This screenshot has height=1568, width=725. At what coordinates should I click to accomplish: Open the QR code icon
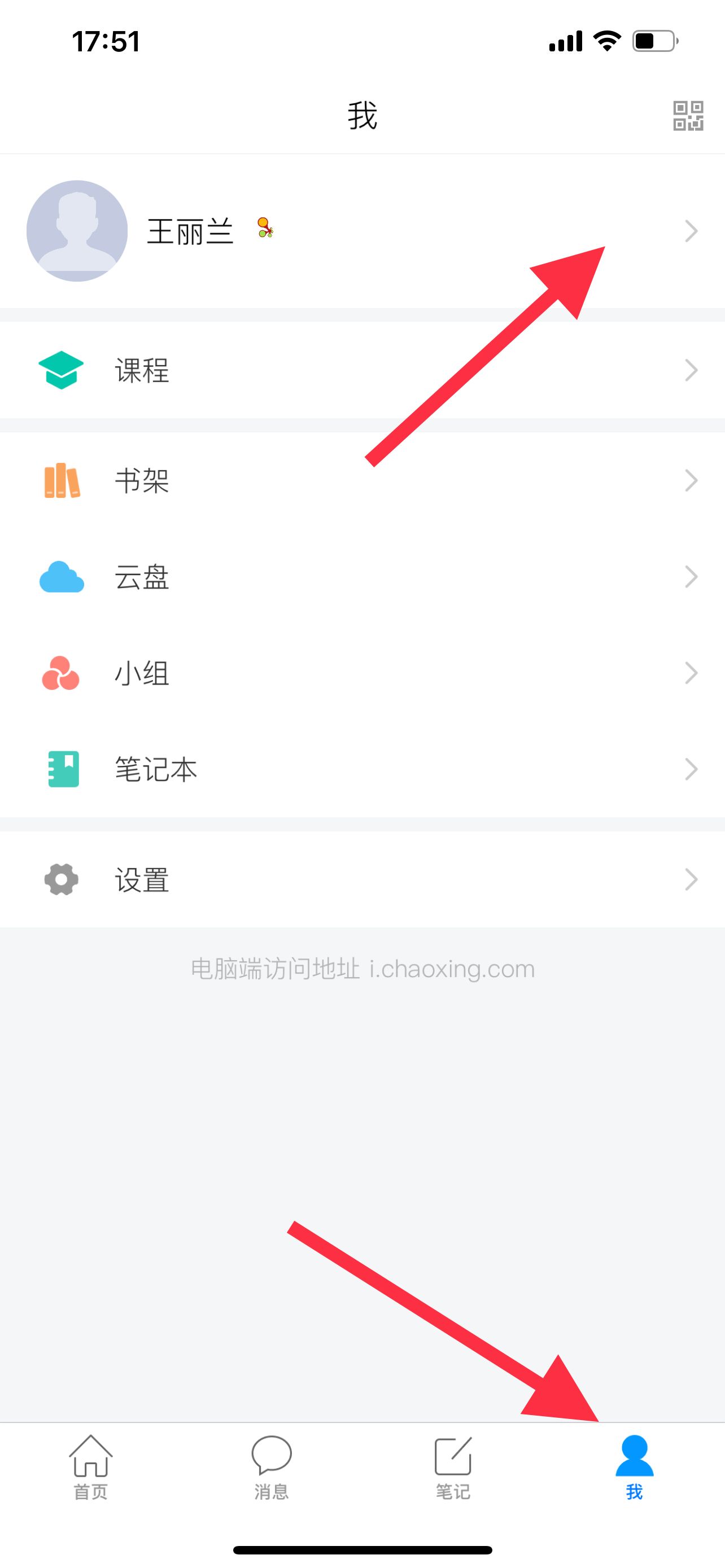pyautogui.click(x=688, y=116)
